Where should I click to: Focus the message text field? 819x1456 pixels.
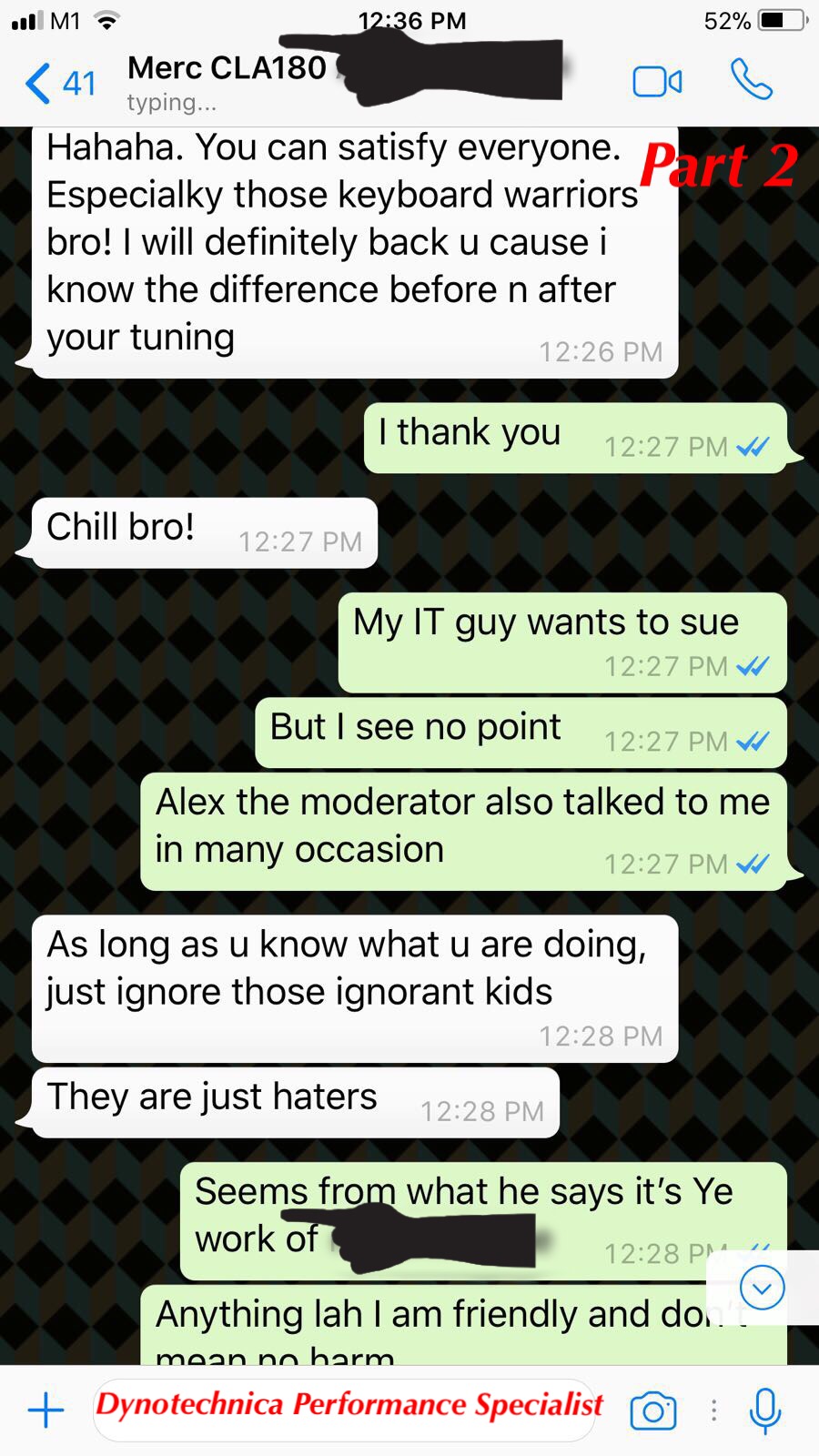344,1410
